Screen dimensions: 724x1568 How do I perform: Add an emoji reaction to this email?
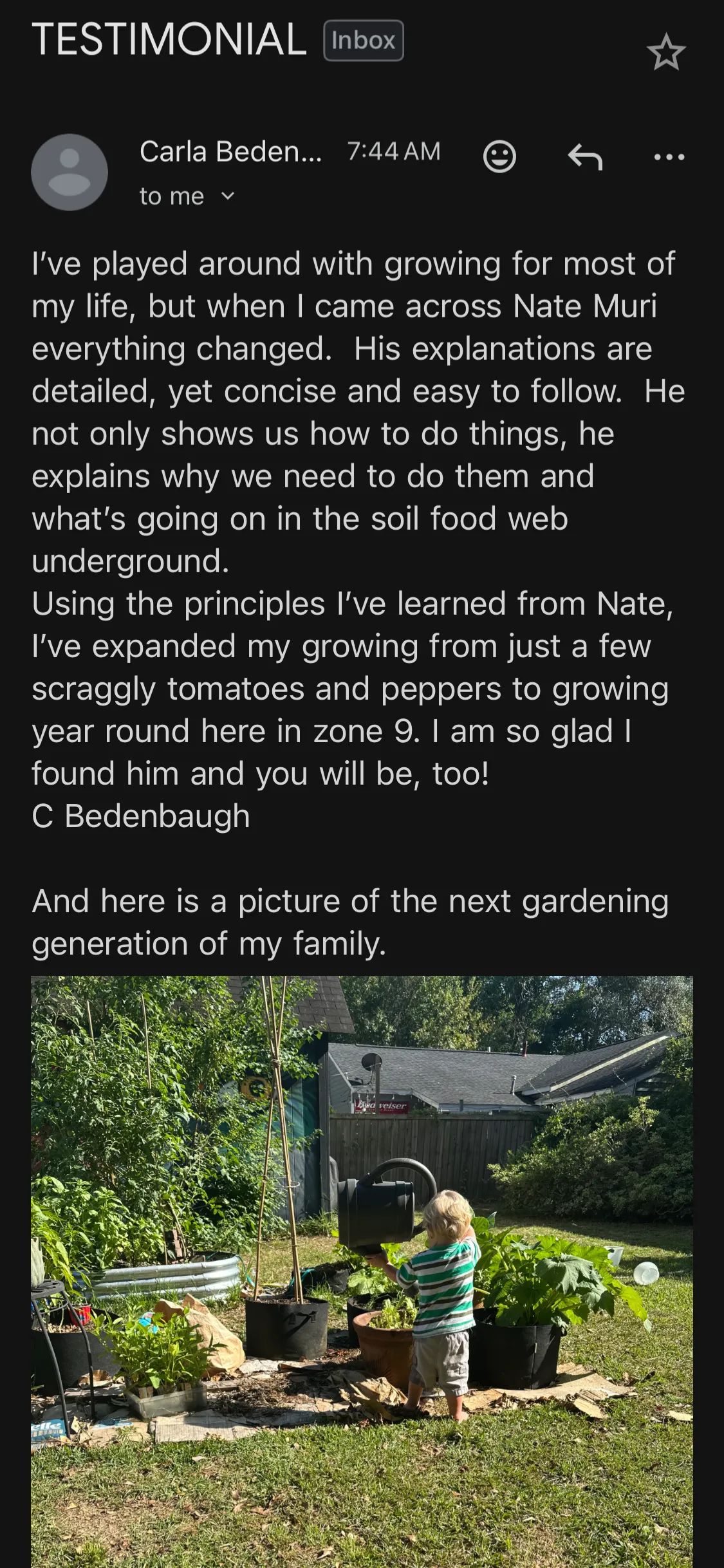tap(499, 156)
